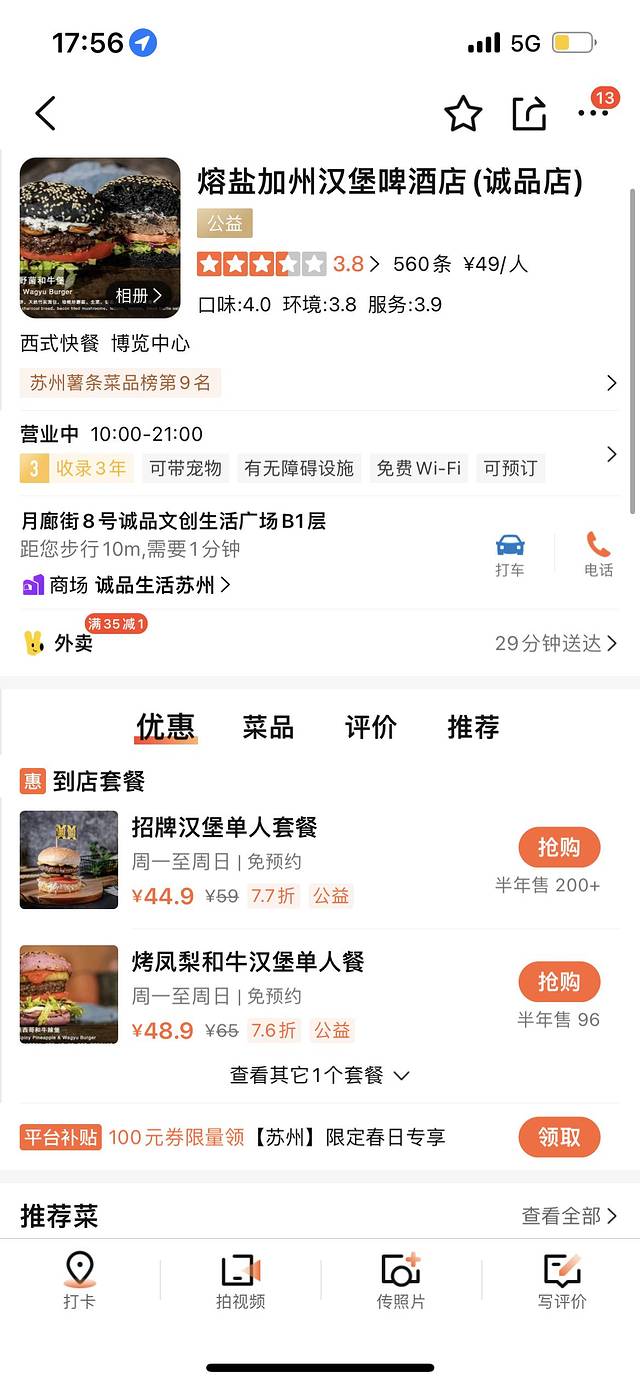Open the overflow menu with three dots
Screen dimensions: 640x1385
click(x=593, y=114)
